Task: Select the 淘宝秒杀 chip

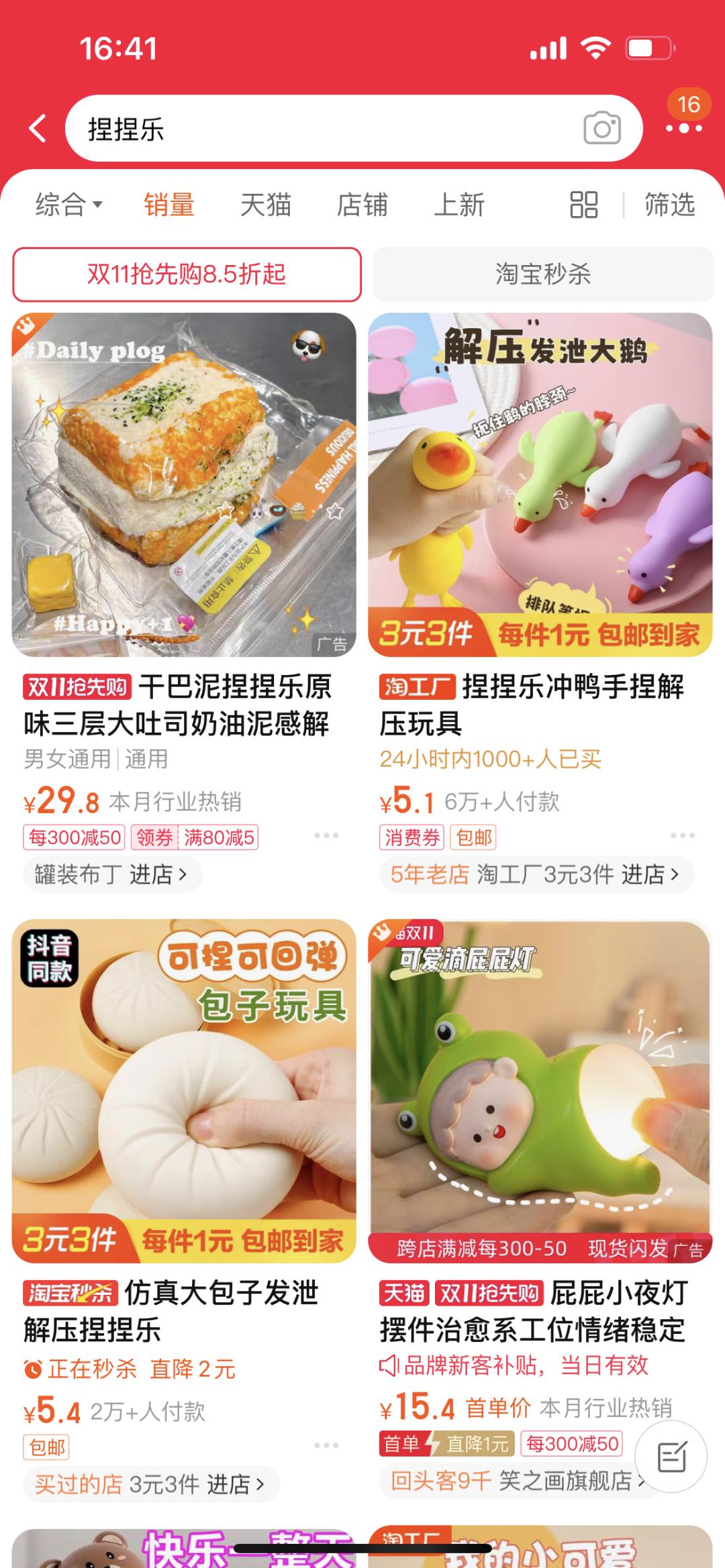Action: [x=543, y=274]
